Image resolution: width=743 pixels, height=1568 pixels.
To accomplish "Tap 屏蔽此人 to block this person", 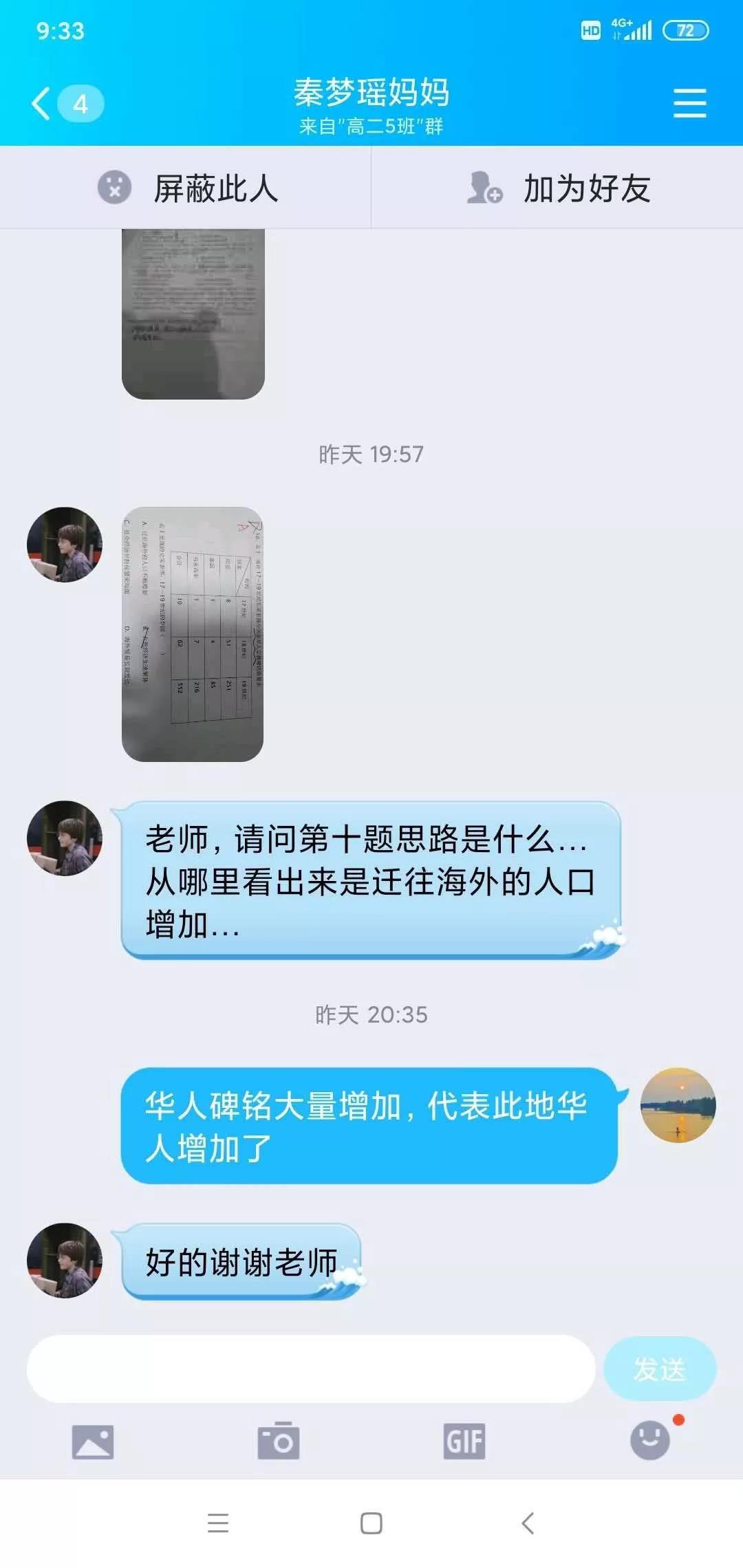I will tap(186, 188).
